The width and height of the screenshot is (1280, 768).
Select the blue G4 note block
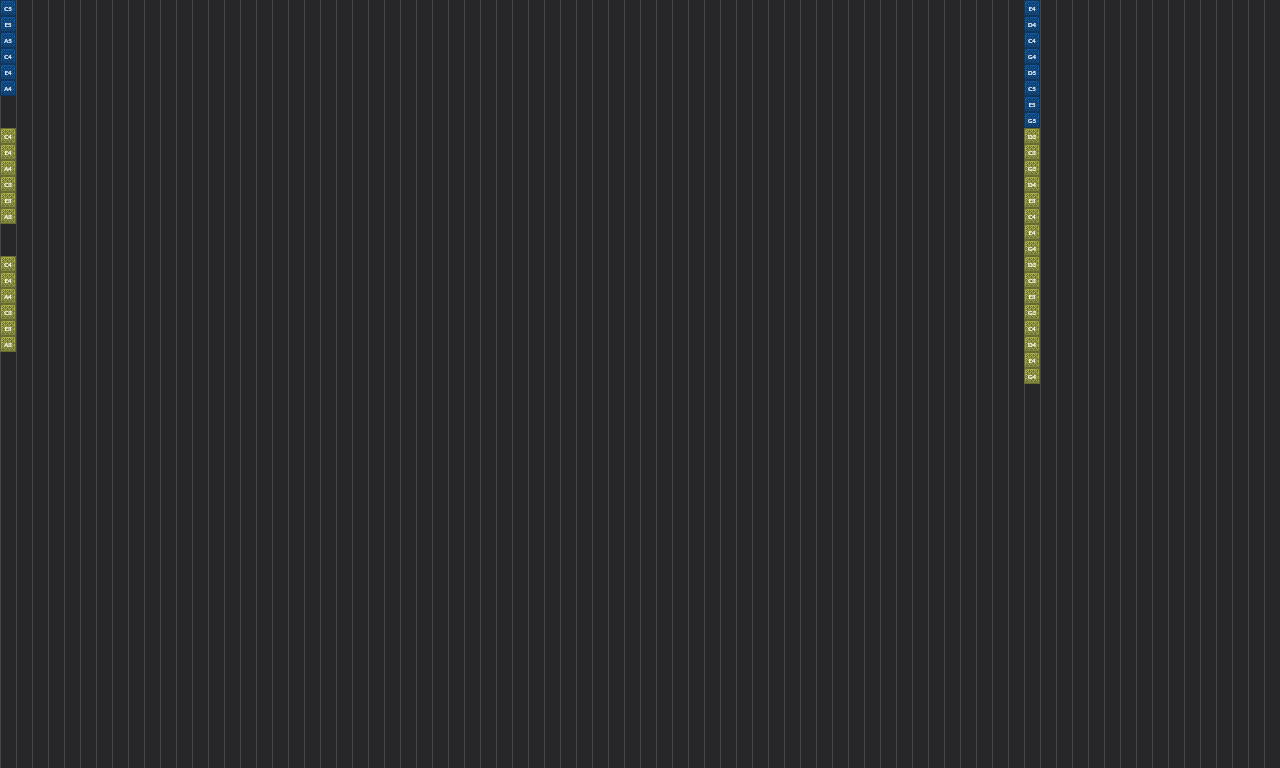(1032, 57)
